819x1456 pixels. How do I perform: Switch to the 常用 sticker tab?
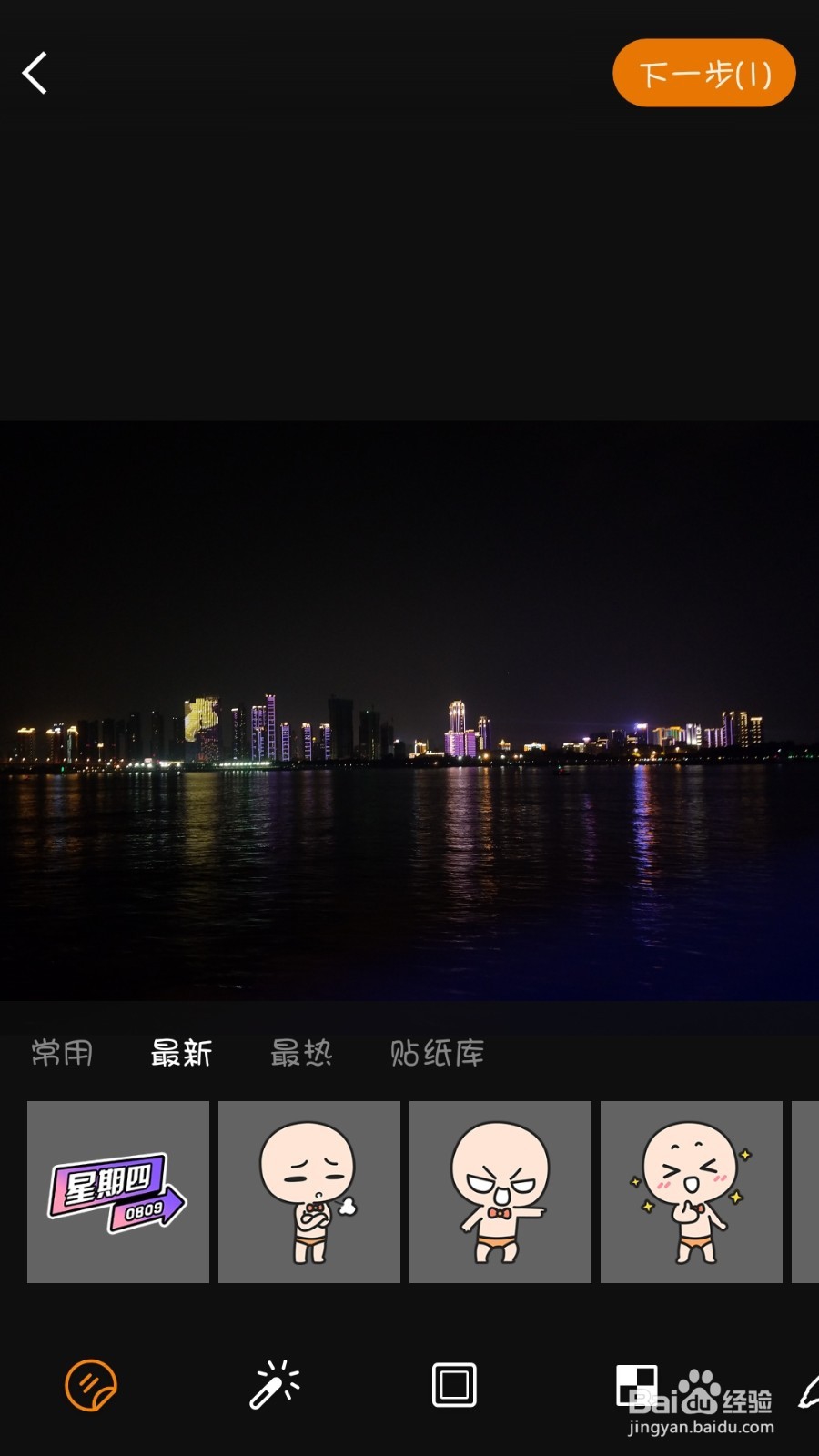63,1053
